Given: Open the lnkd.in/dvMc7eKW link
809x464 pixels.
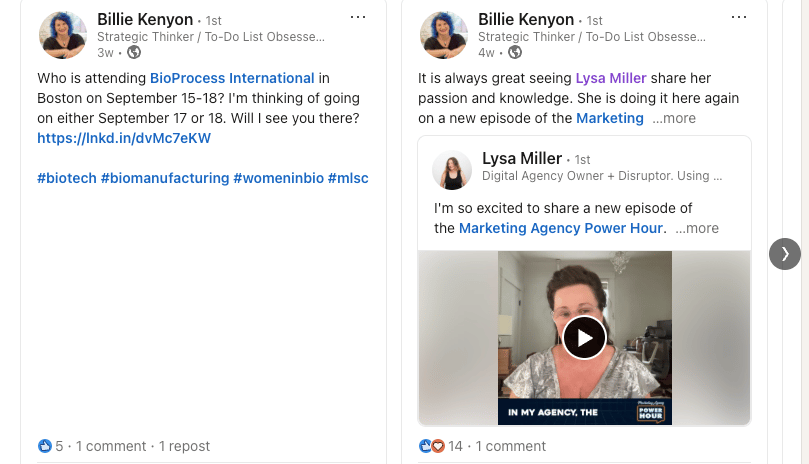Looking at the screenshot, I should 124,138.
